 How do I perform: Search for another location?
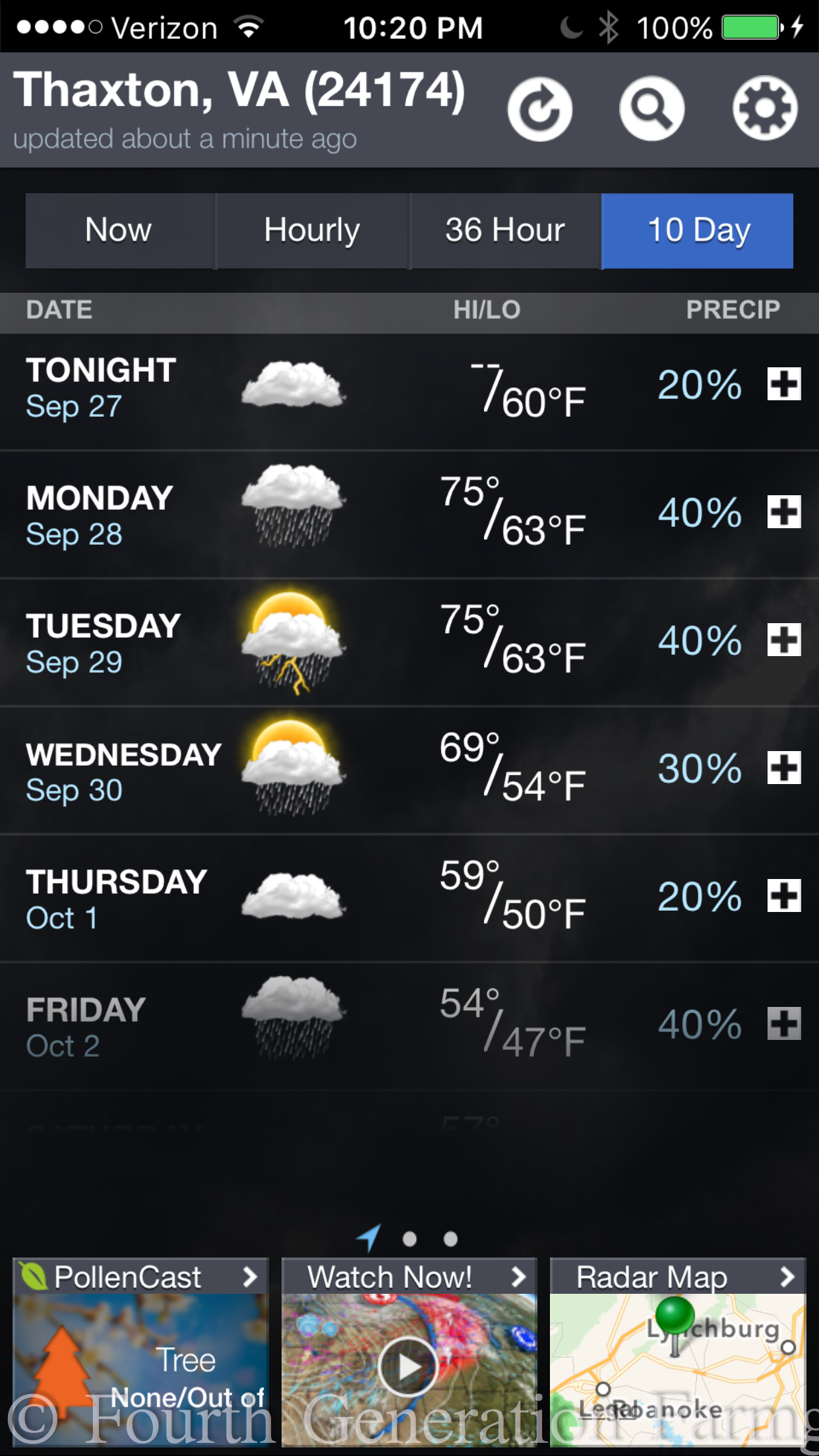tap(652, 109)
